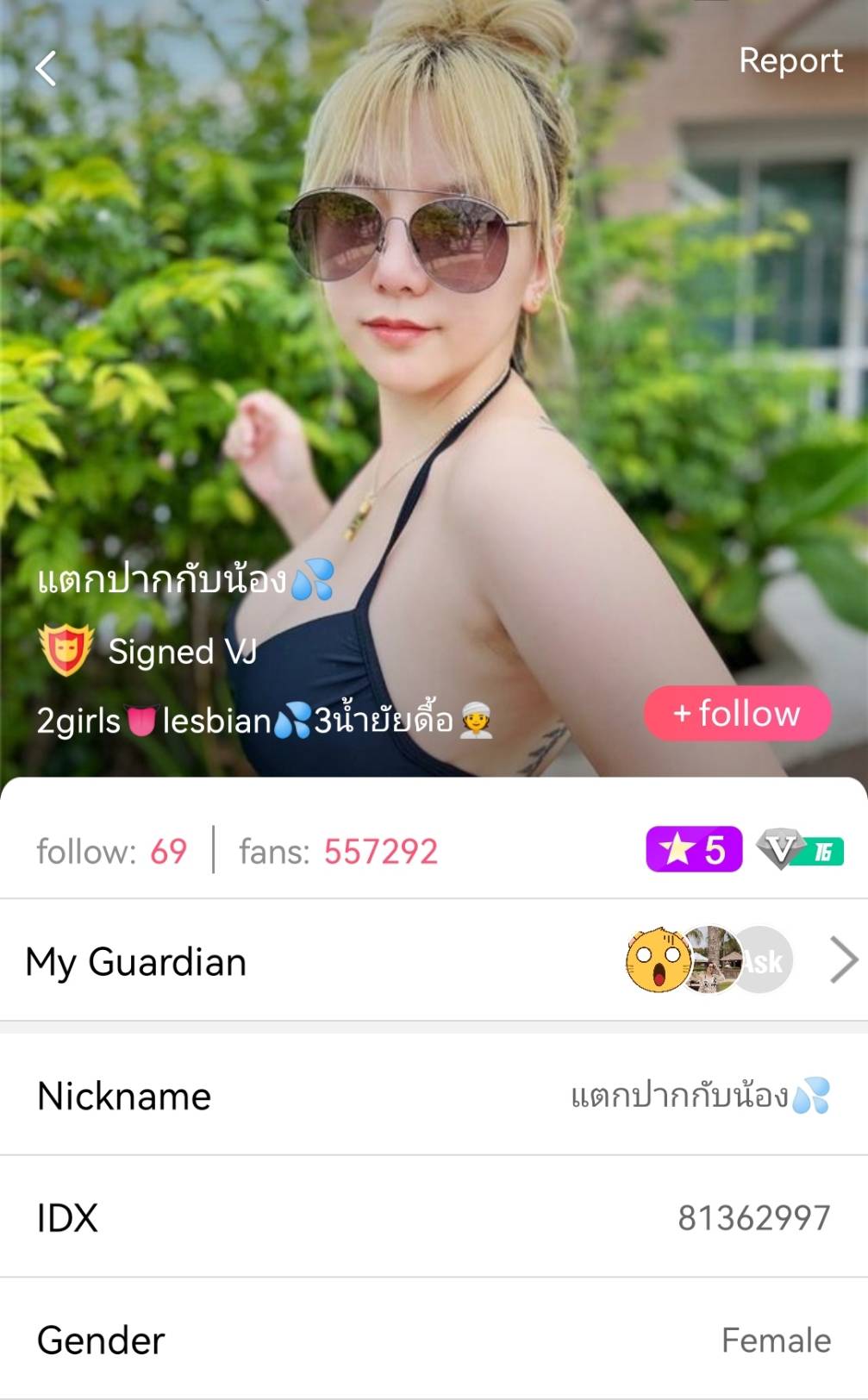View the fans list
Screen dimensions: 868x1400
tap(339, 852)
